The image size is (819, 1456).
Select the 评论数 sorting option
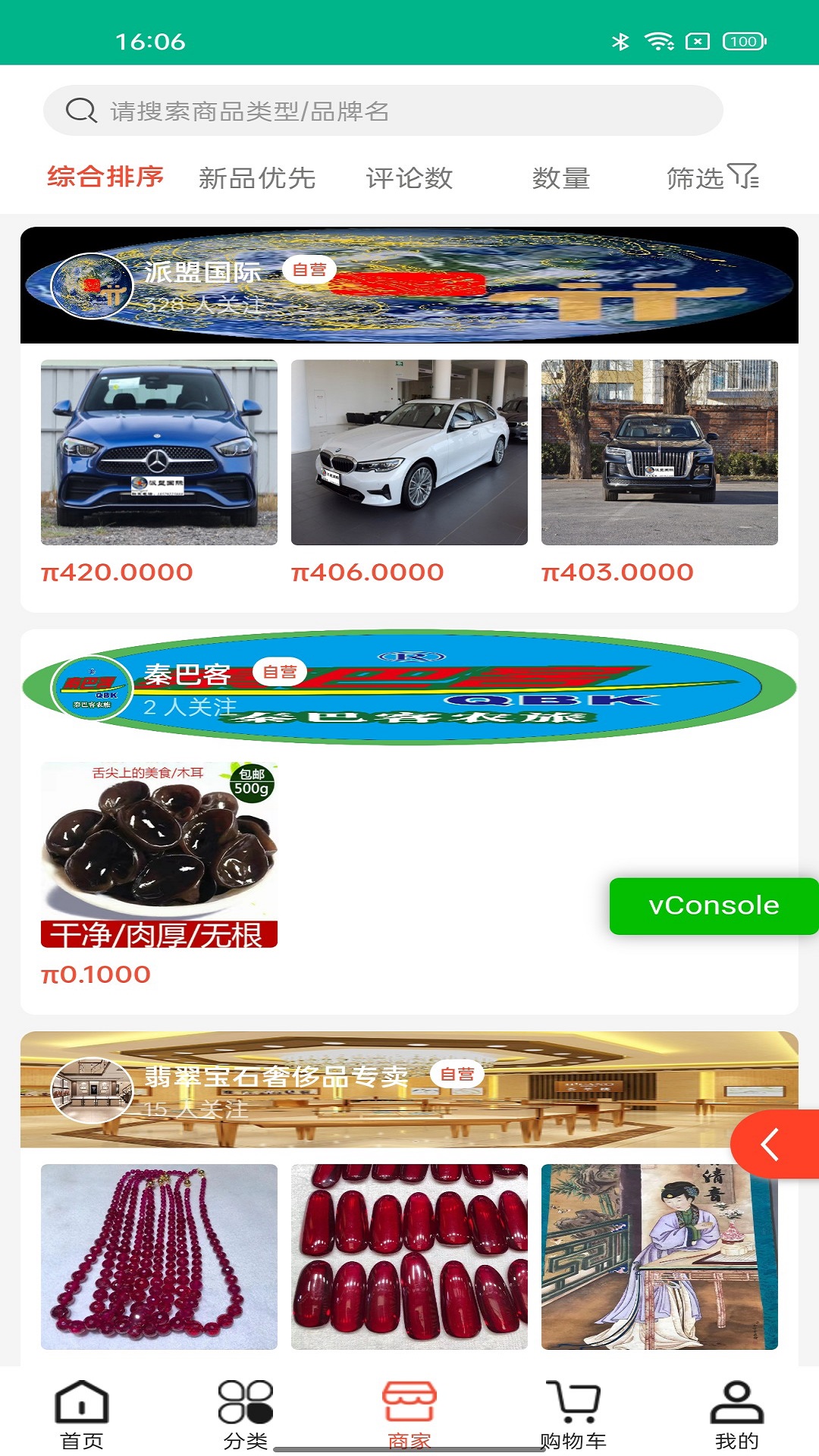[410, 178]
